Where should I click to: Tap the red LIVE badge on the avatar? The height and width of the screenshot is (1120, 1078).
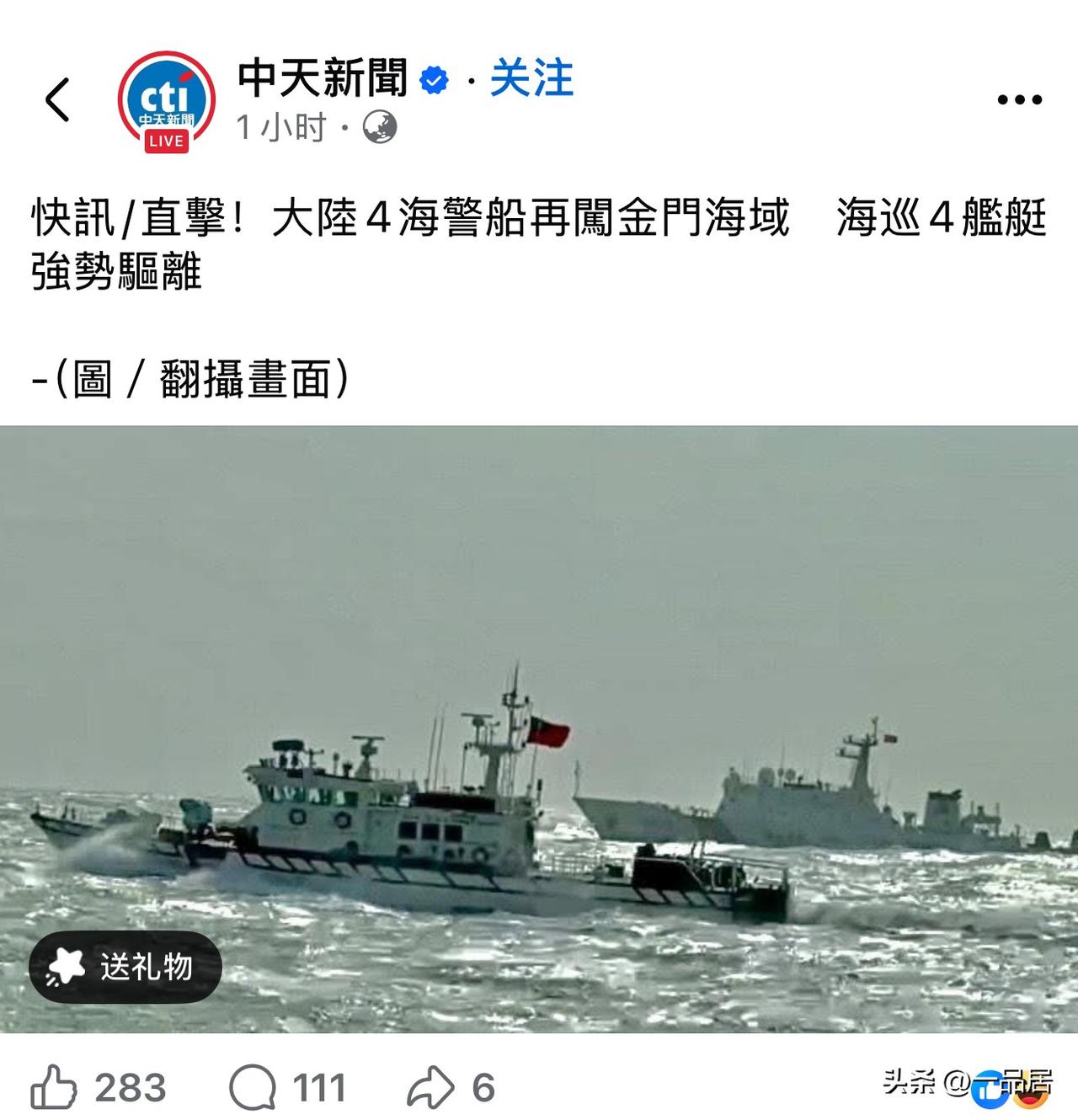click(x=165, y=141)
